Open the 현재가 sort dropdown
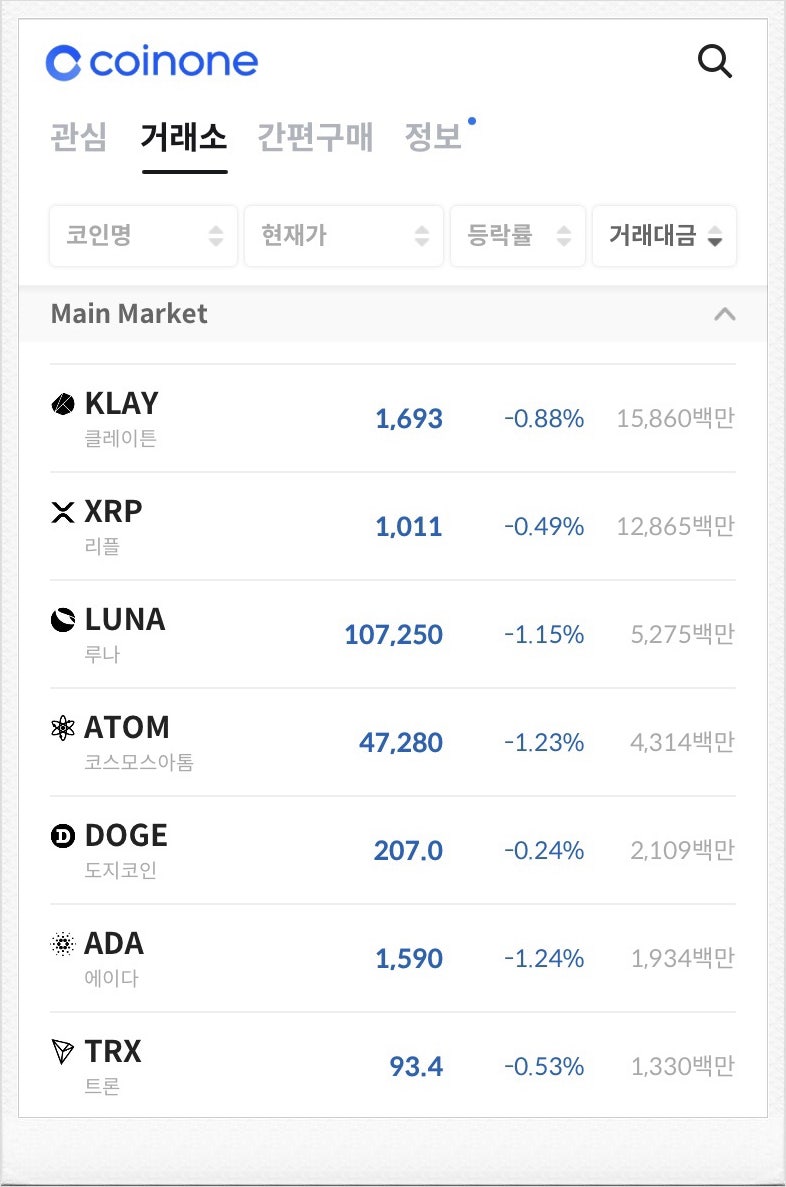Image resolution: width=786 pixels, height=1187 pixels. pos(343,236)
